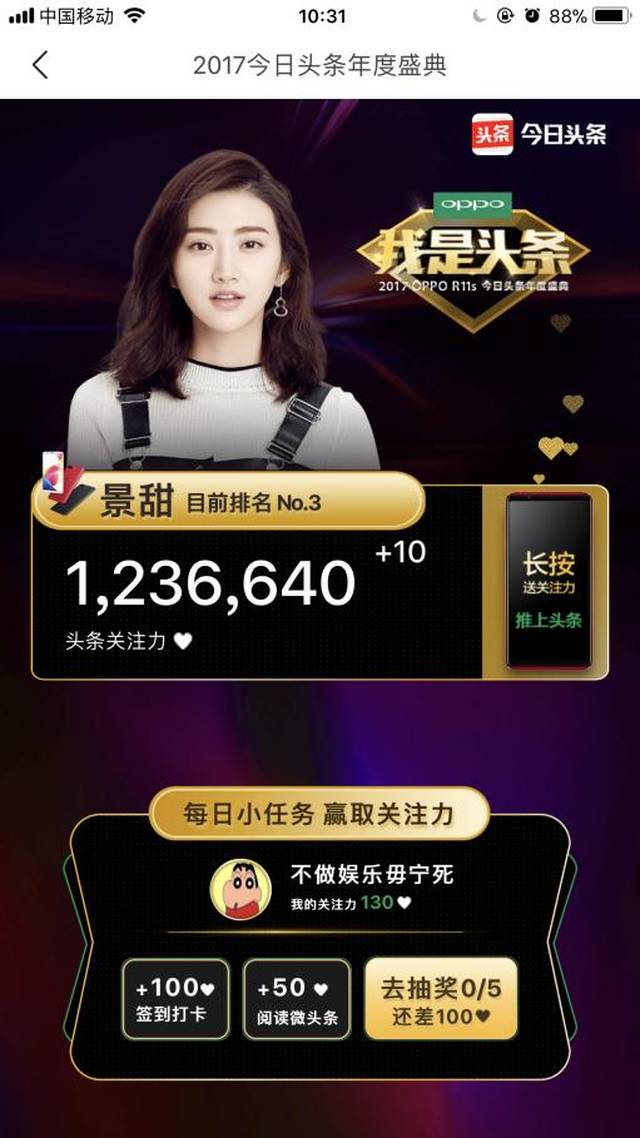Go back from the 2017今日头条年度盛典 page
Viewport: 640px width, 1138px height.
point(40,66)
